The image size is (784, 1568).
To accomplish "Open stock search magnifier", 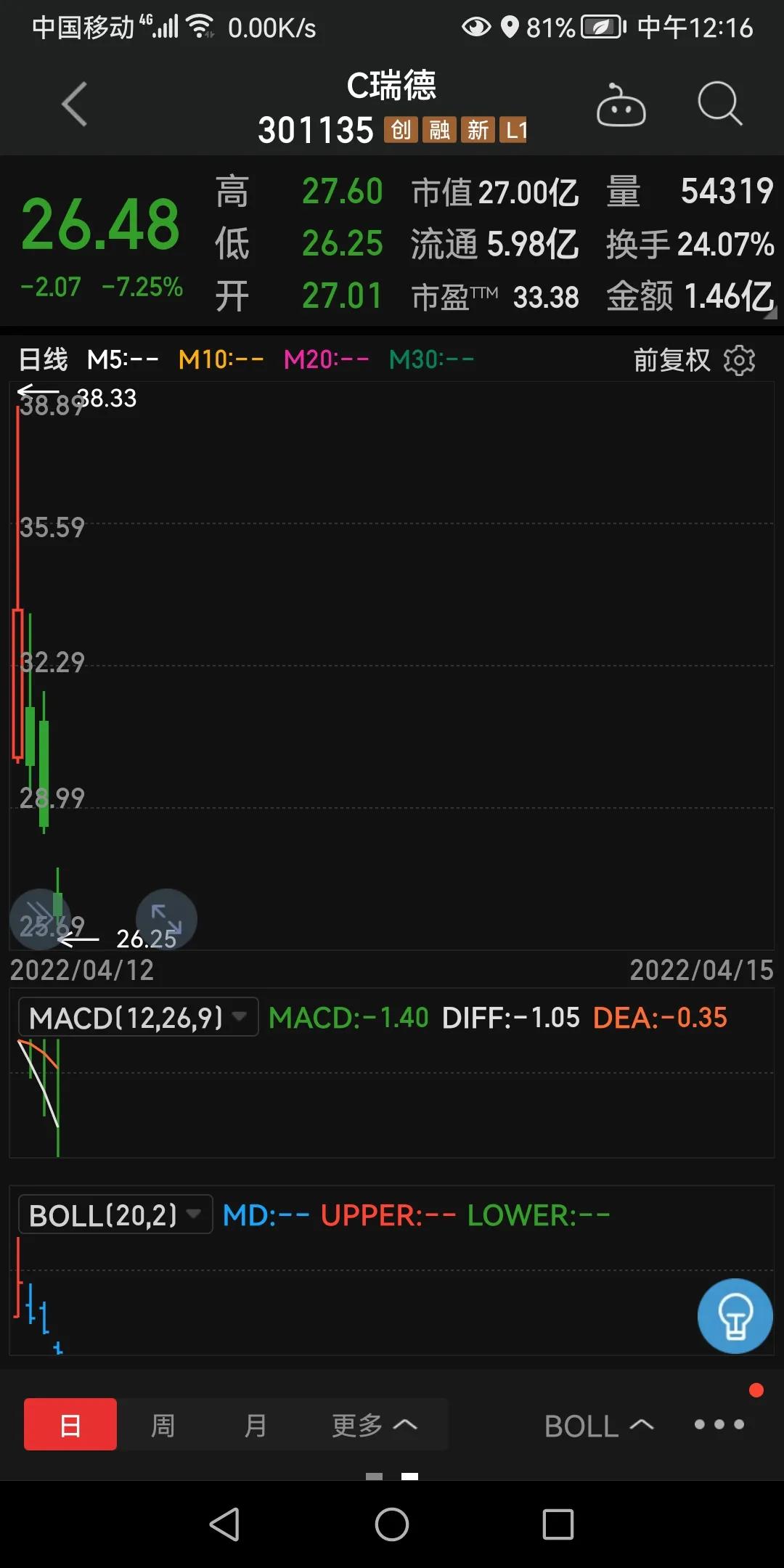I will click(719, 104).
